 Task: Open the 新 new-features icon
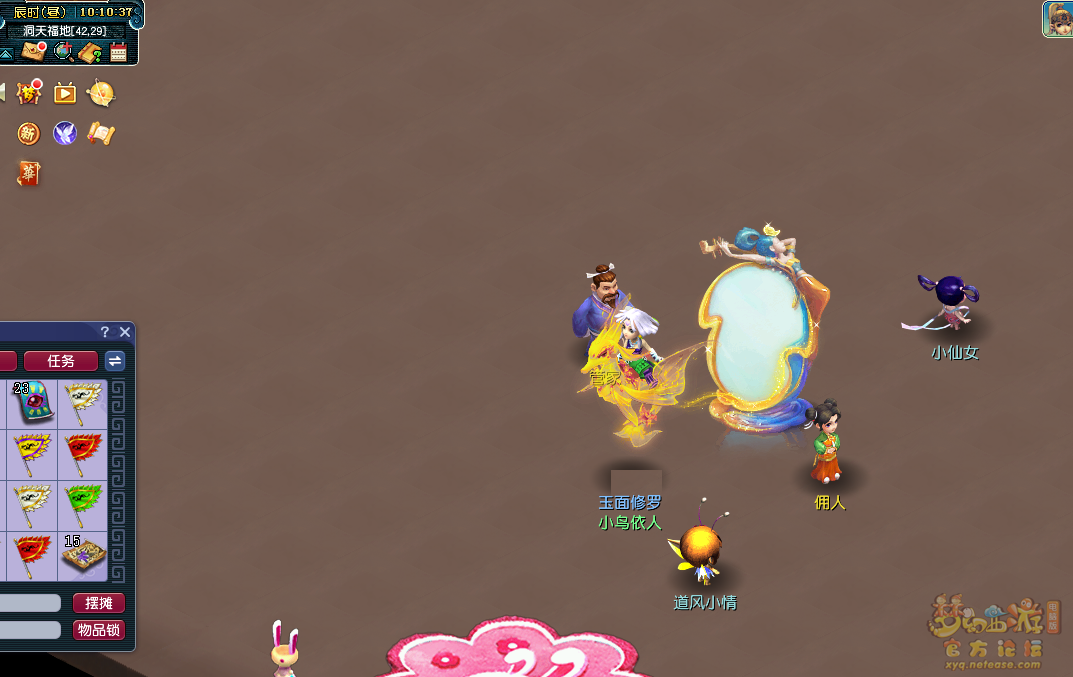pos(28,133)
